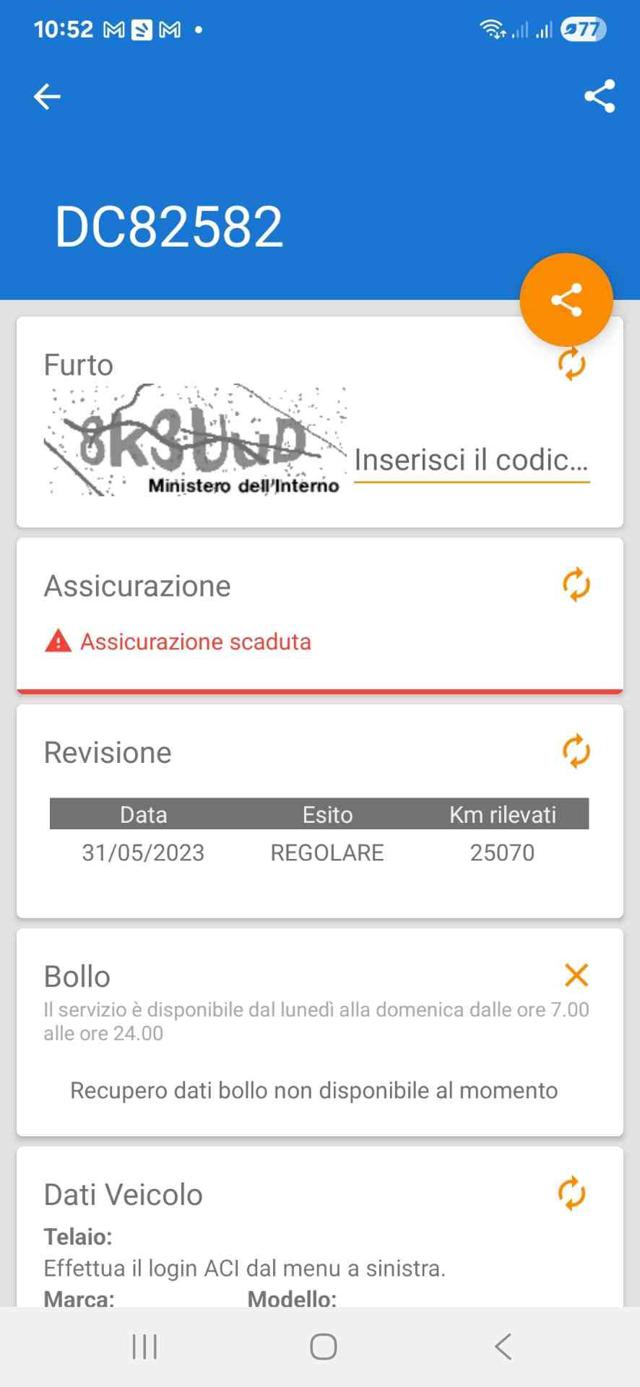This screenshot has width=640, height=1387.
Task: Open recent apps from navigation bar
Action: pos(145,1347)
